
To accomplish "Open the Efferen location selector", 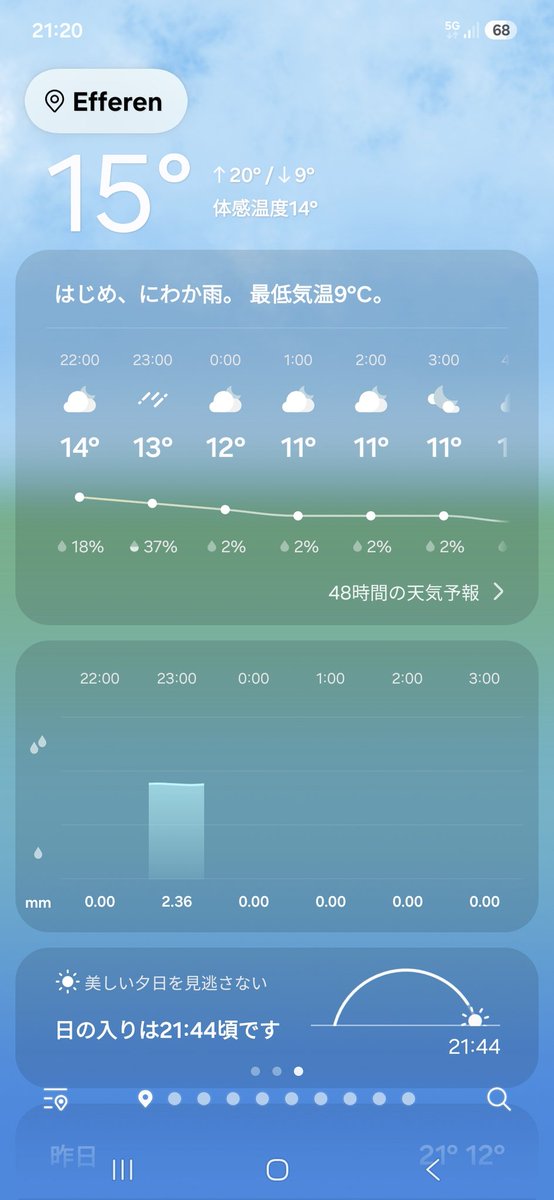I will coord(105,101).
